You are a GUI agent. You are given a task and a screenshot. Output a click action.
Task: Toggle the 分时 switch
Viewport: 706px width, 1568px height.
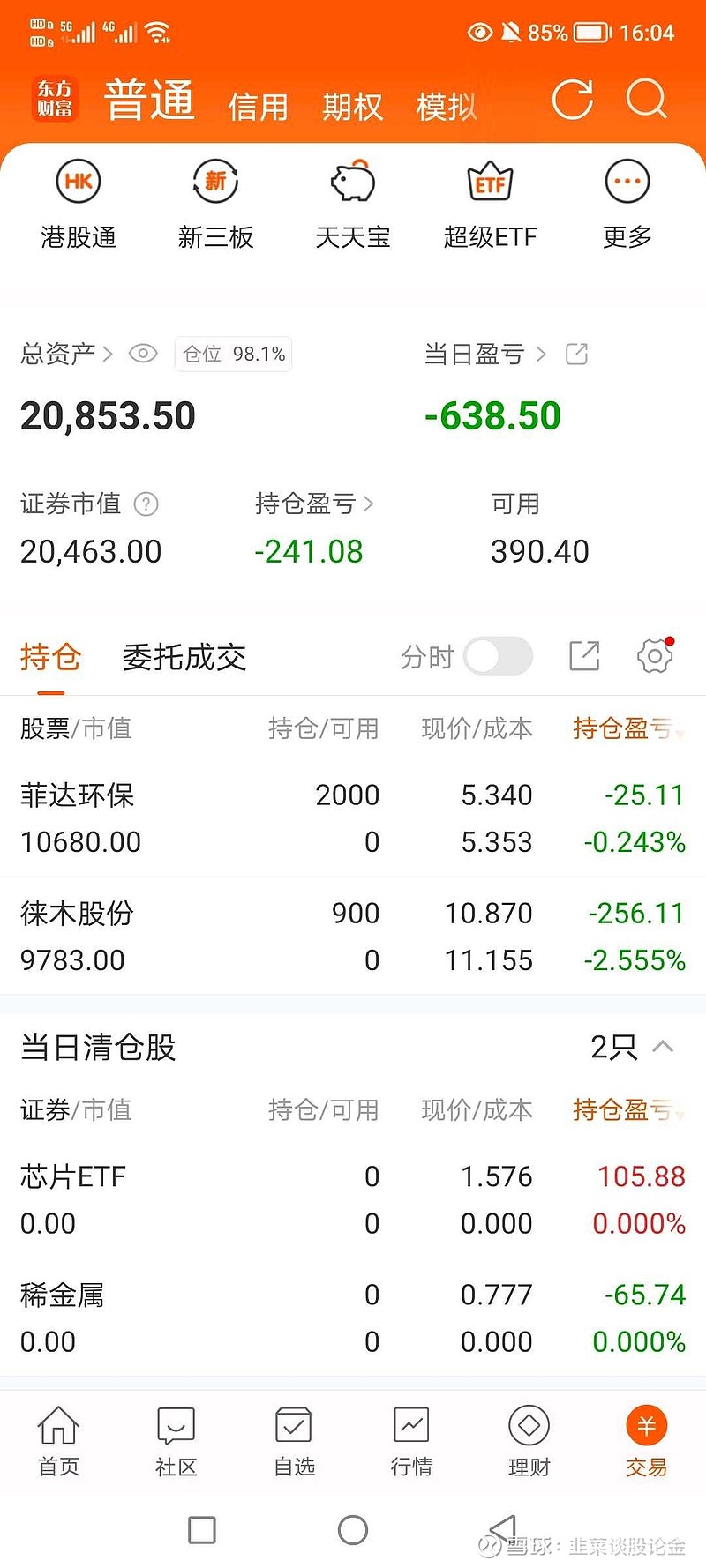(498, 657)
